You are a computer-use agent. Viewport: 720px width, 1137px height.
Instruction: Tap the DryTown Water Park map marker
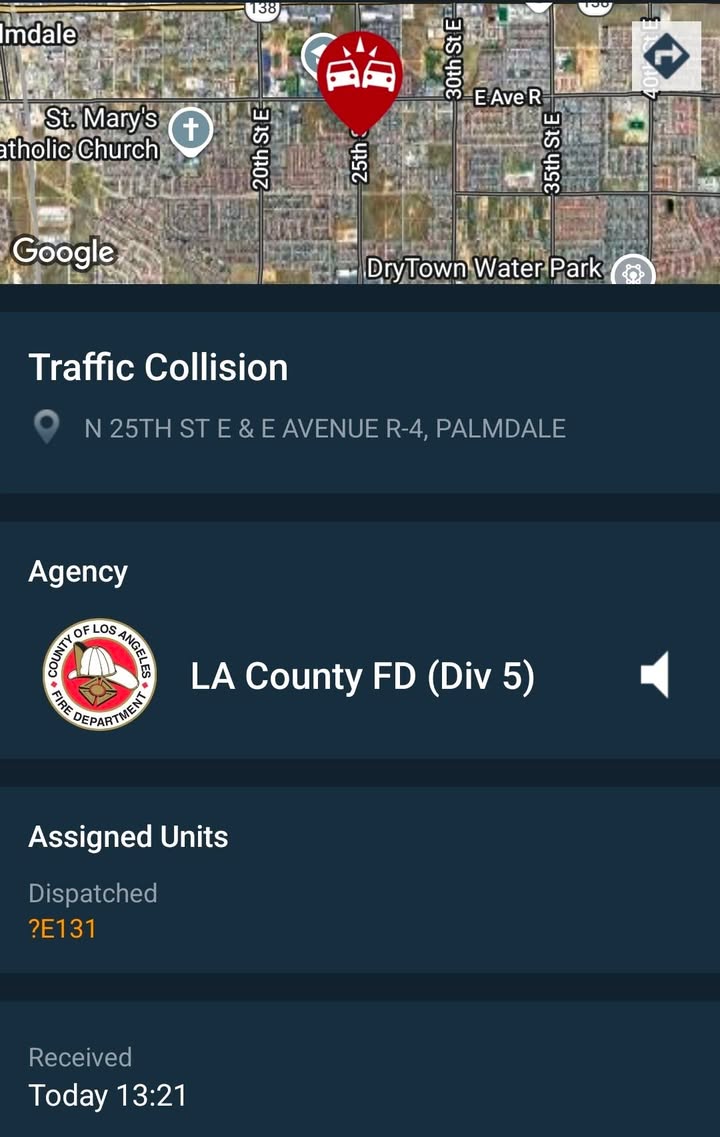634,270
